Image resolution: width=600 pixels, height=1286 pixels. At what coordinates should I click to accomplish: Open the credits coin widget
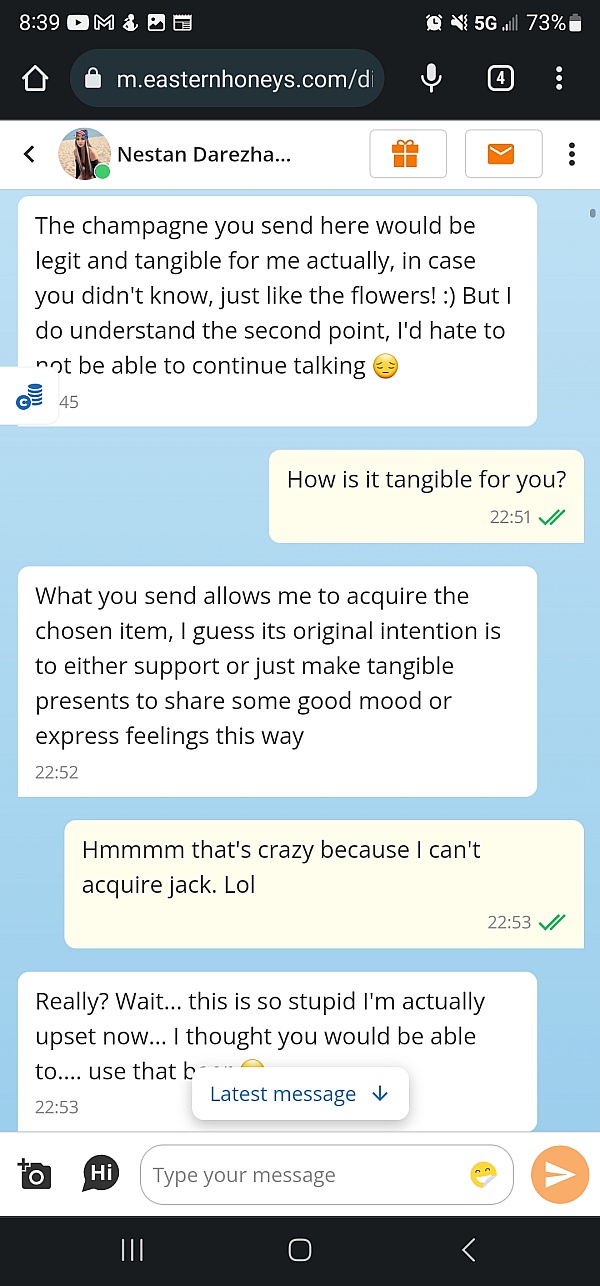[x=29, y=397]
